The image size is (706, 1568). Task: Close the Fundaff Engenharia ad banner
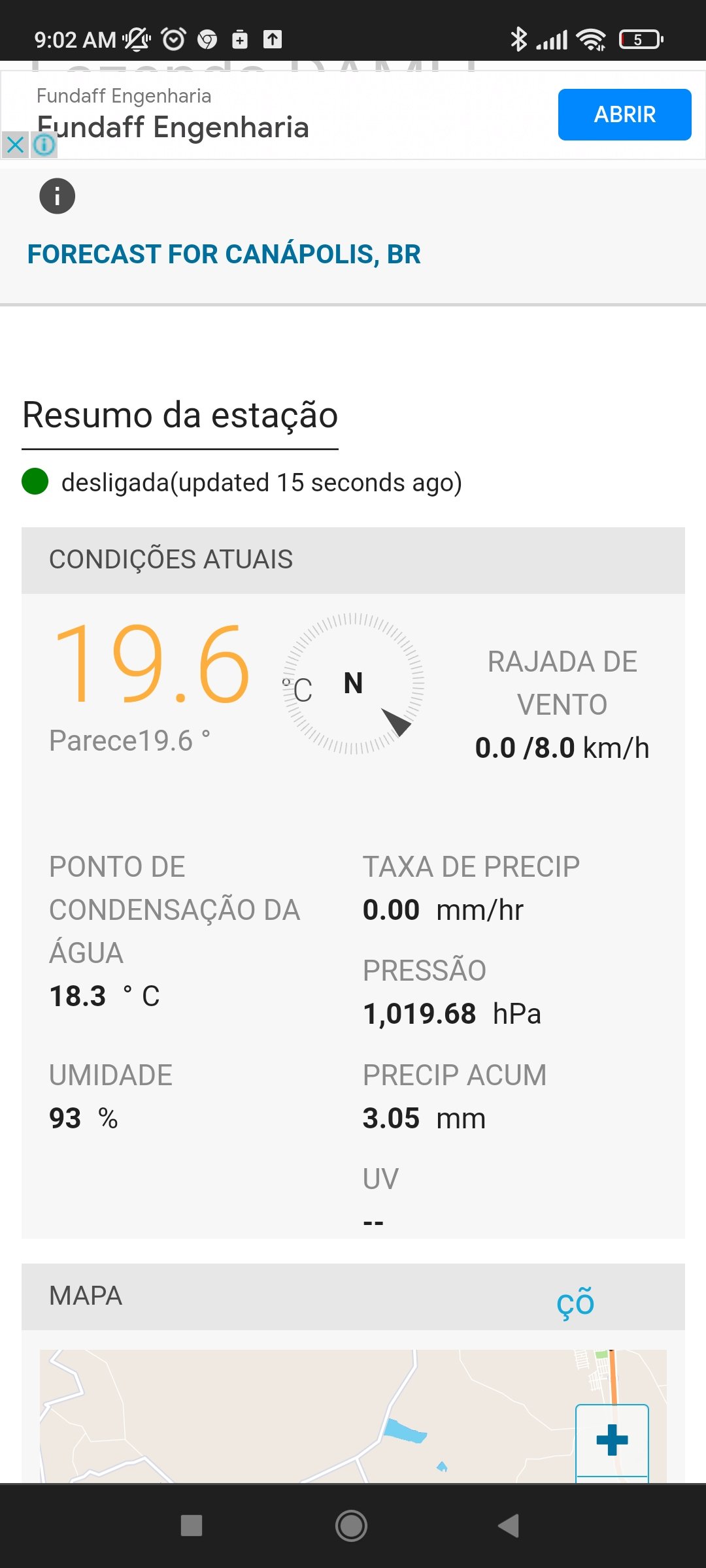click(x=15, y=144)
